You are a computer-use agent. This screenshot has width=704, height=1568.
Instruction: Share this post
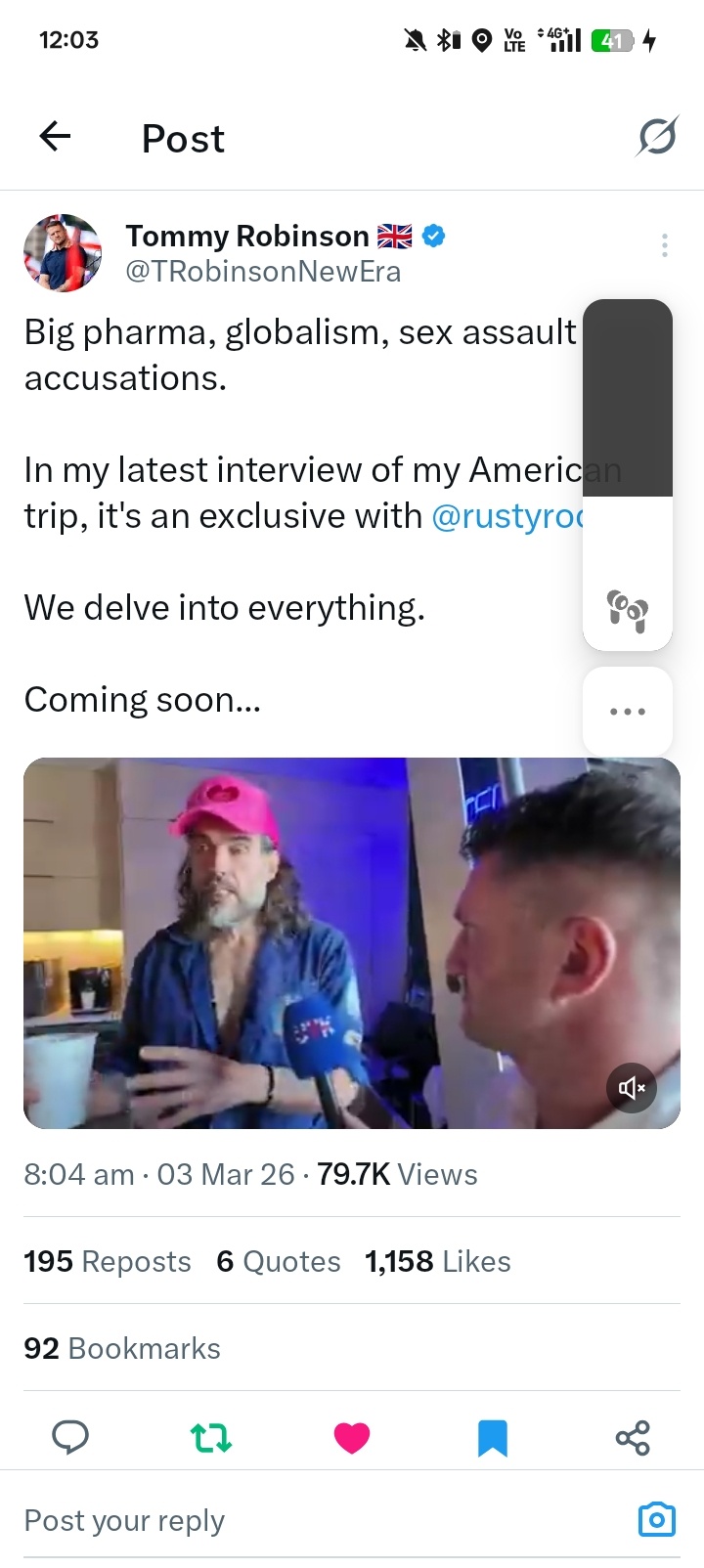tap(633, 1437)
